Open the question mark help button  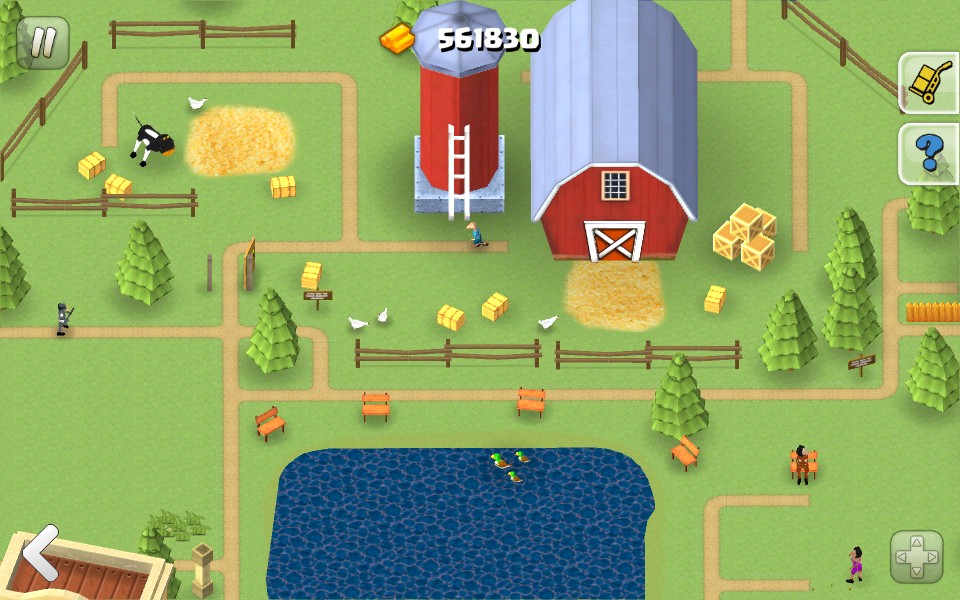(x=928, y=153)
